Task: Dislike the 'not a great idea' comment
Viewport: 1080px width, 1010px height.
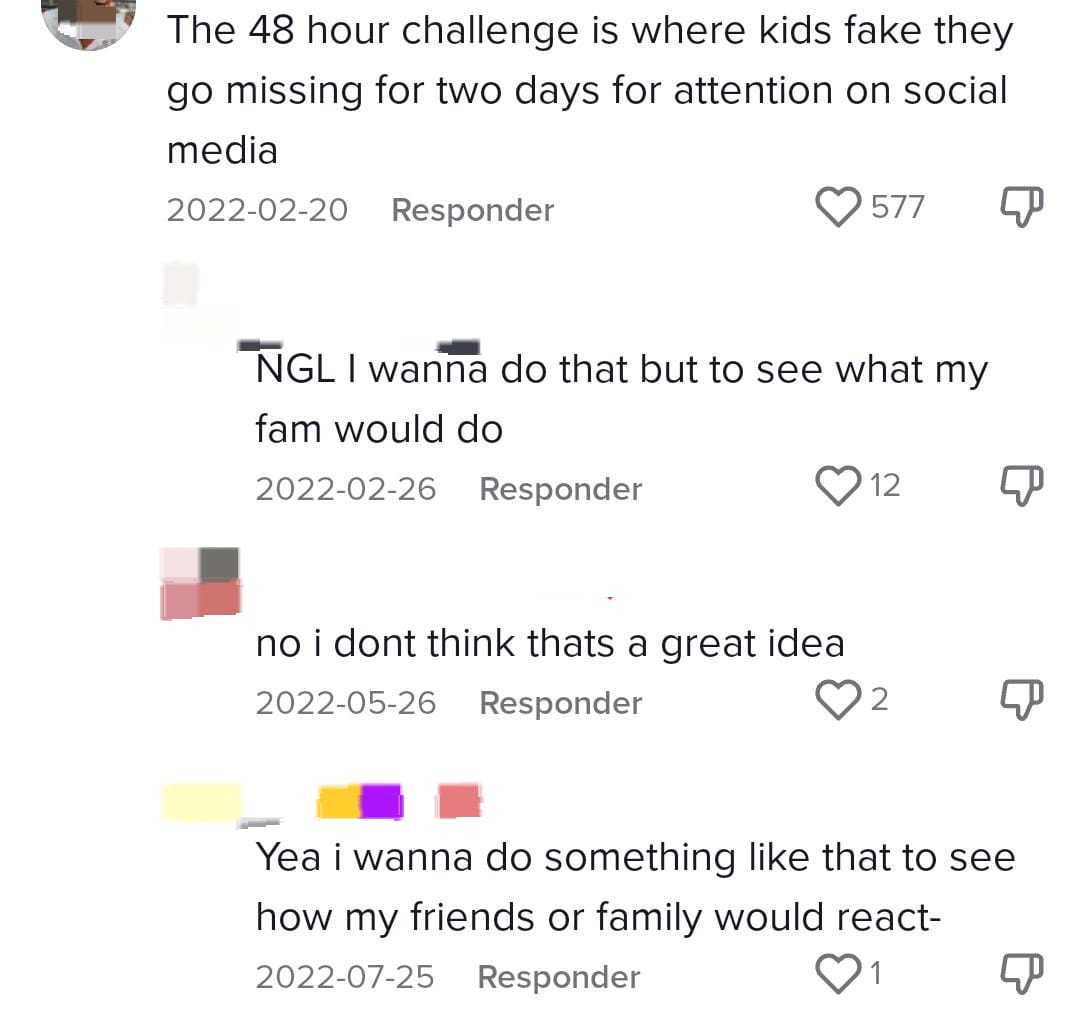Action: pos(1022,700)
